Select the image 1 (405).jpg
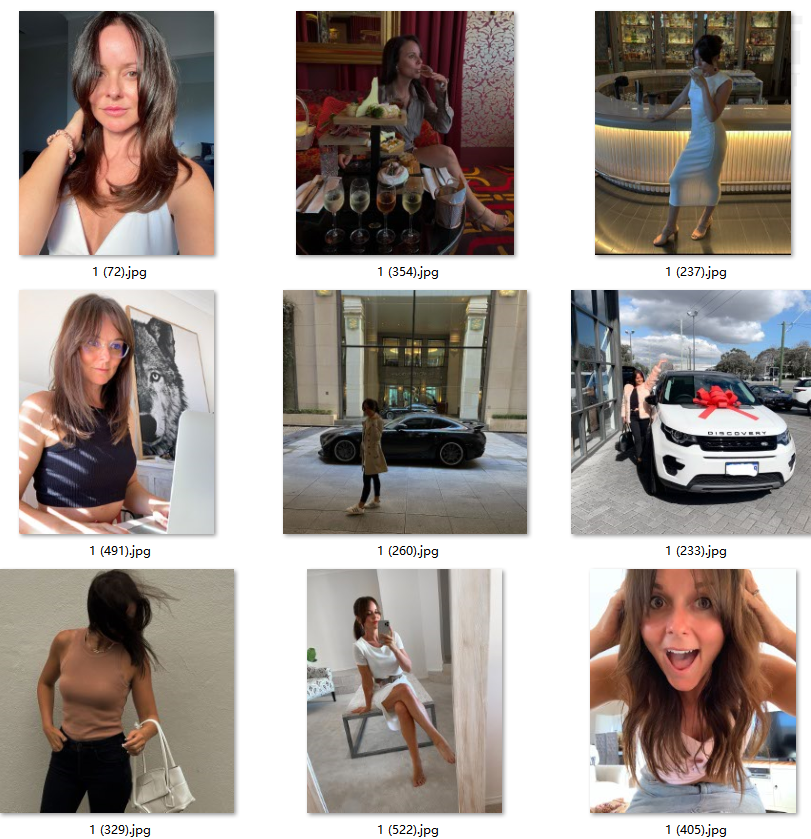 693,691
